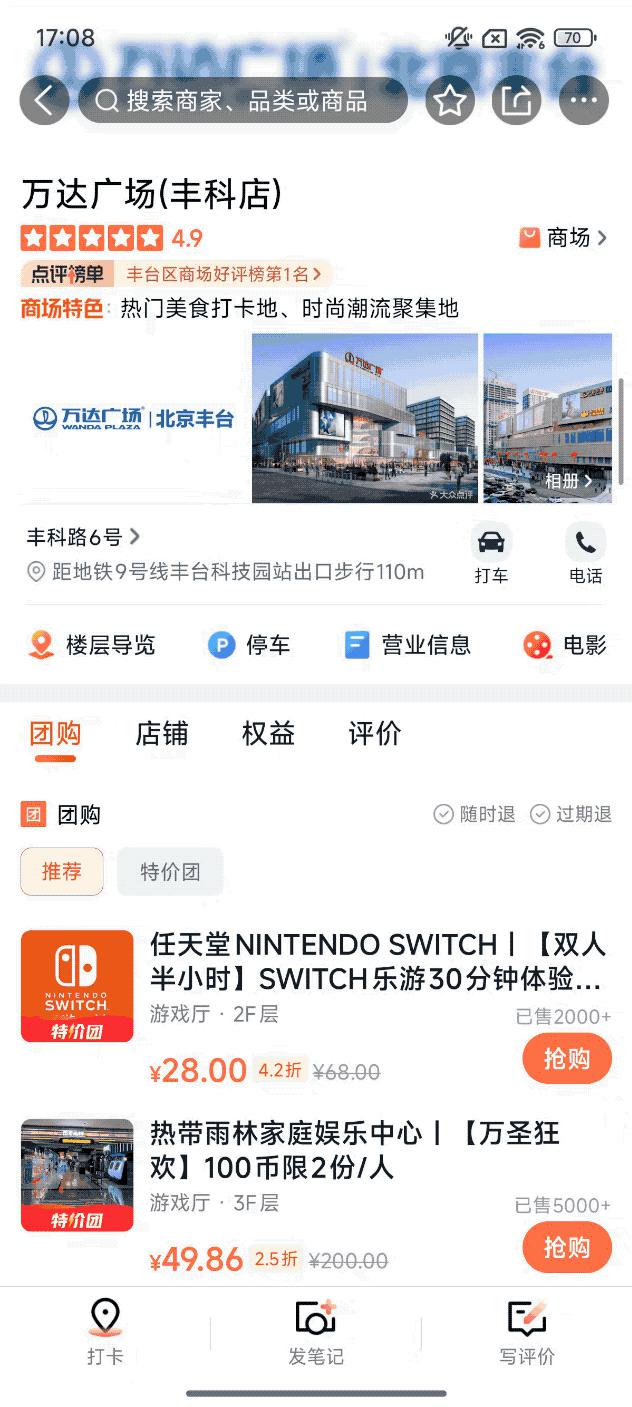632x1407 pixels.
Task: View the 丰台区商场好评榜 ranking
Action: [223, 274]
